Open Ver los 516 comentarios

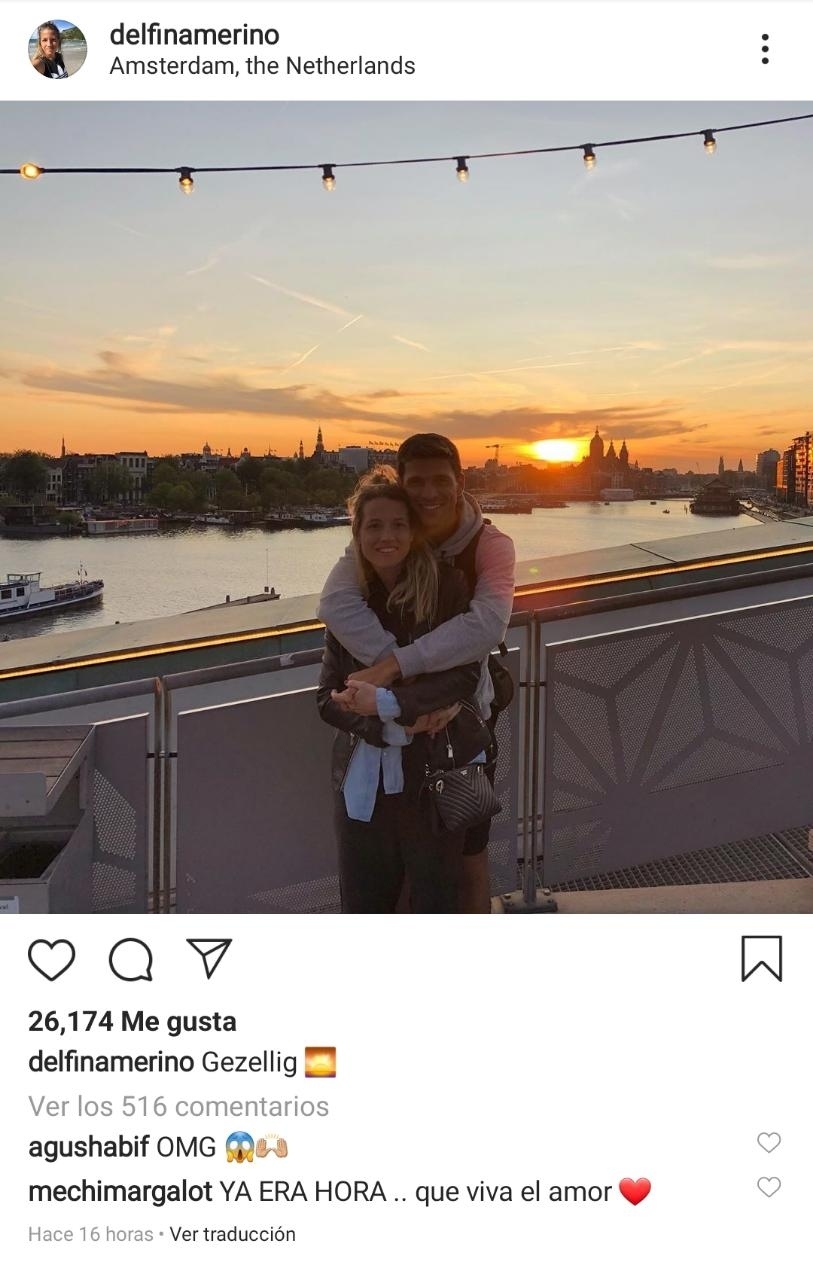pos(178,1106)
